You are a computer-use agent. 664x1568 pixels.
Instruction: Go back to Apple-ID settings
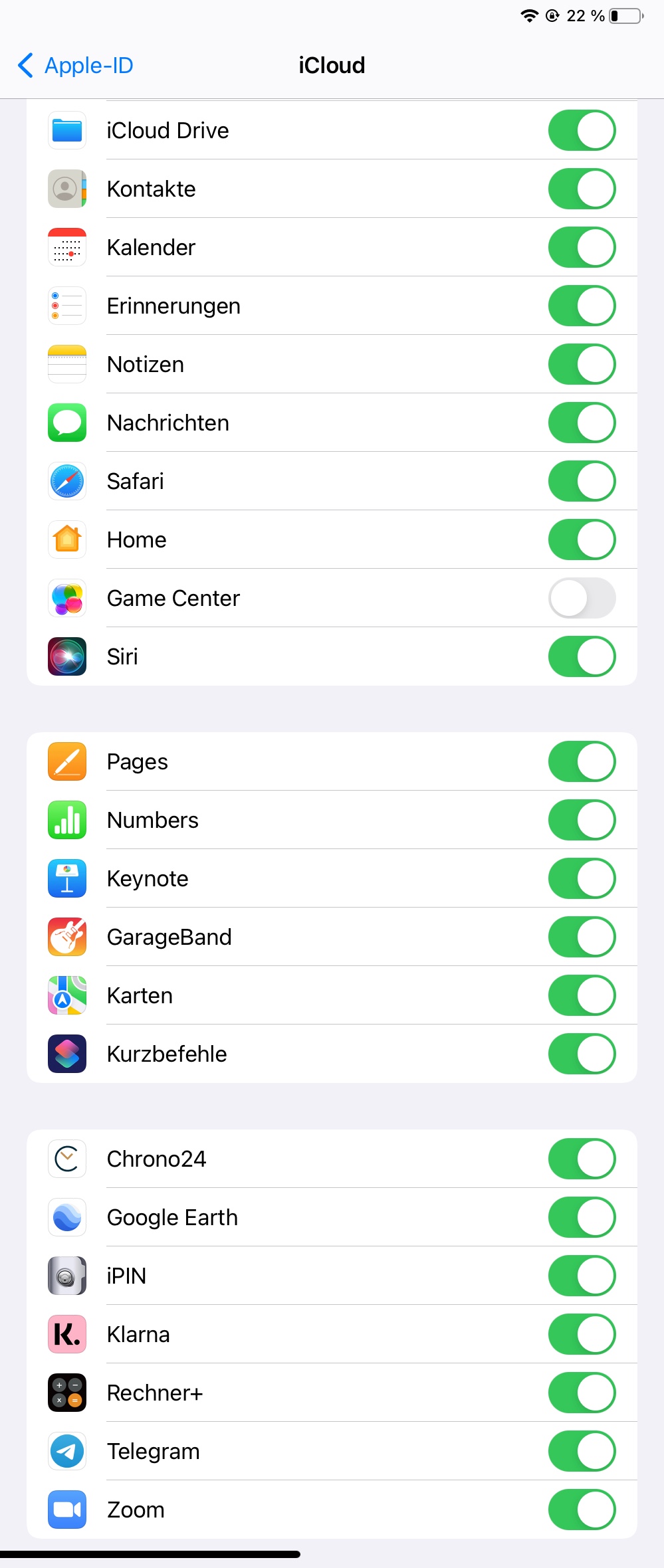coord(75,65)
